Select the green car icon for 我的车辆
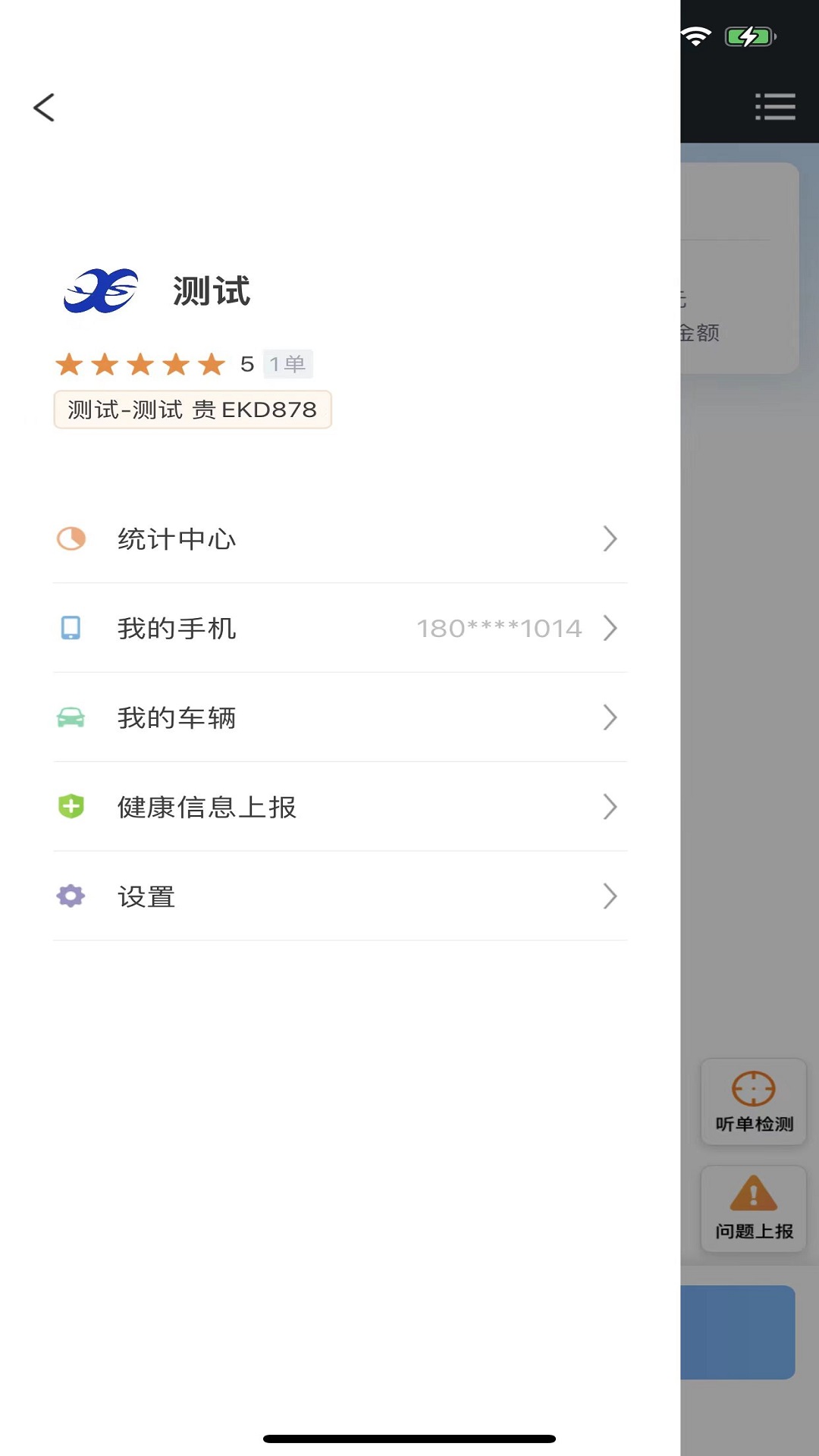This screenshot has width=819, height=1456. click(71, 717)
